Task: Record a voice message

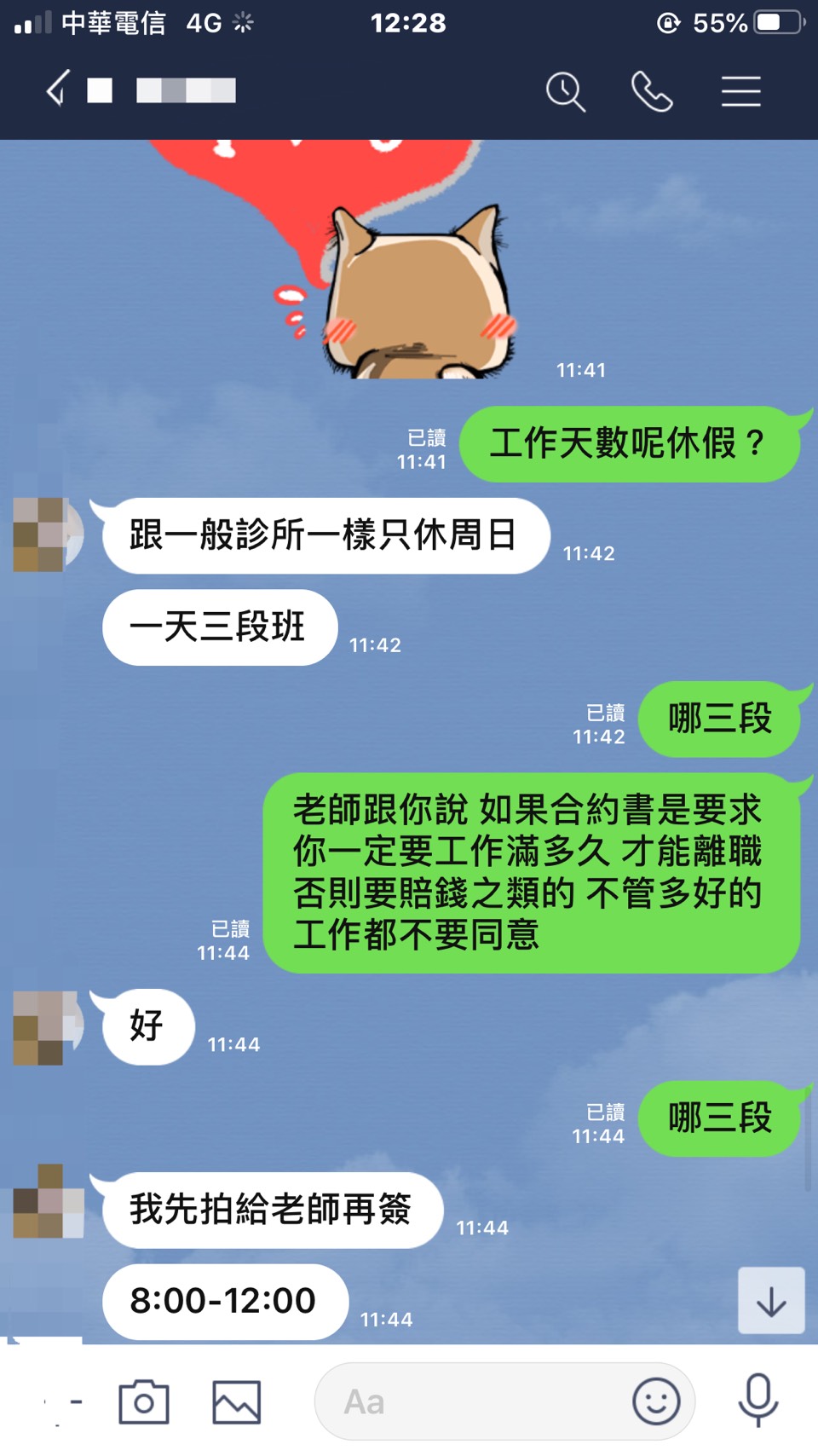Action: [x=758, y=1400]
